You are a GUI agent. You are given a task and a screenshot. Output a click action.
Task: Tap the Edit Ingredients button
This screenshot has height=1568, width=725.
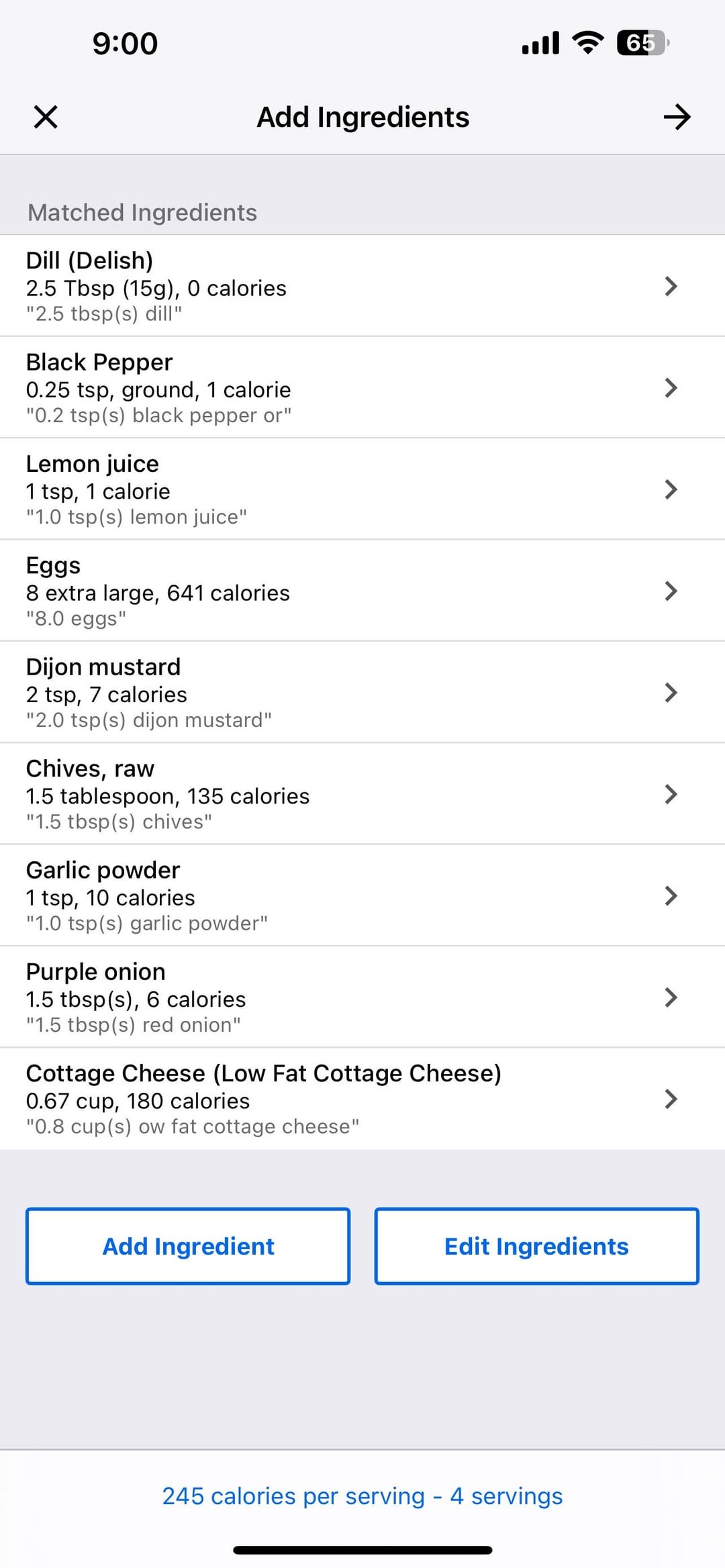click(537, 1246)
